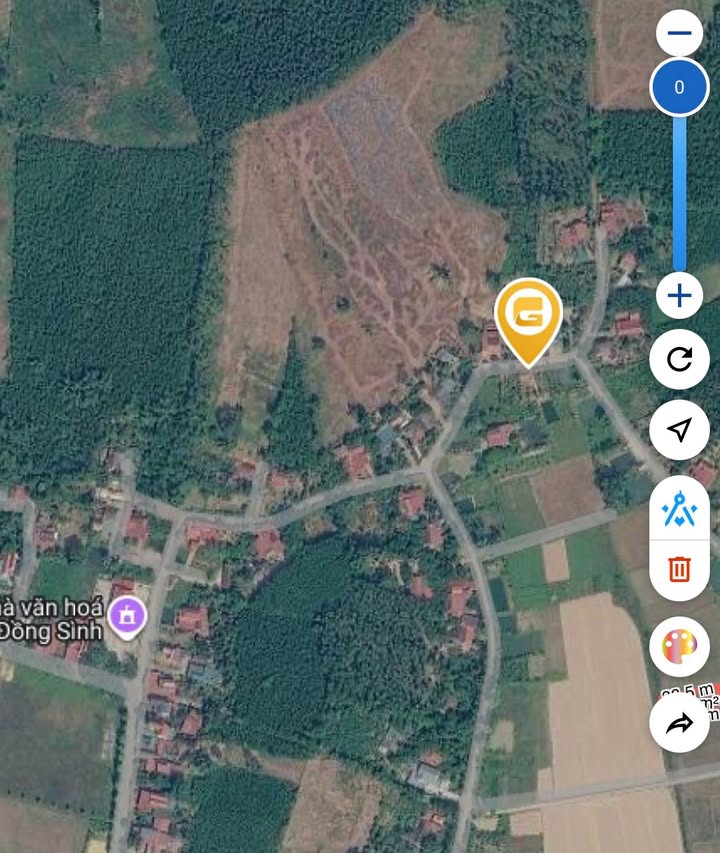Tap the blue slider handle showing 0

(679, 87)
